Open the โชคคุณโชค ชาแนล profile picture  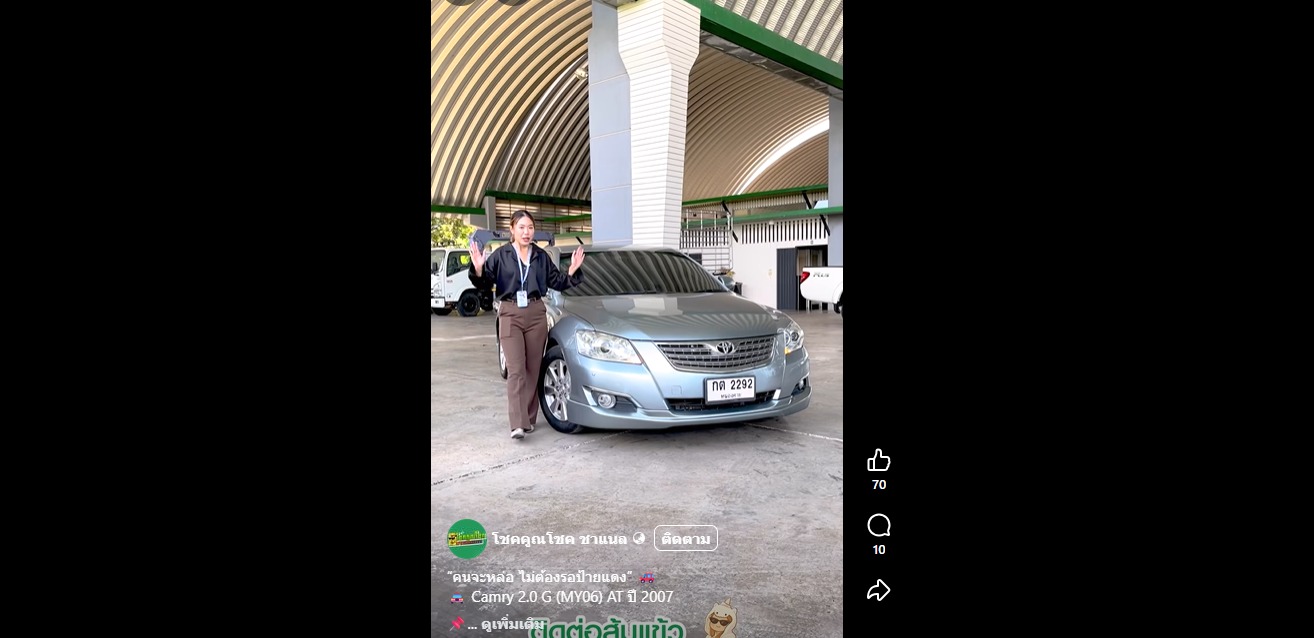pos(466,539)
